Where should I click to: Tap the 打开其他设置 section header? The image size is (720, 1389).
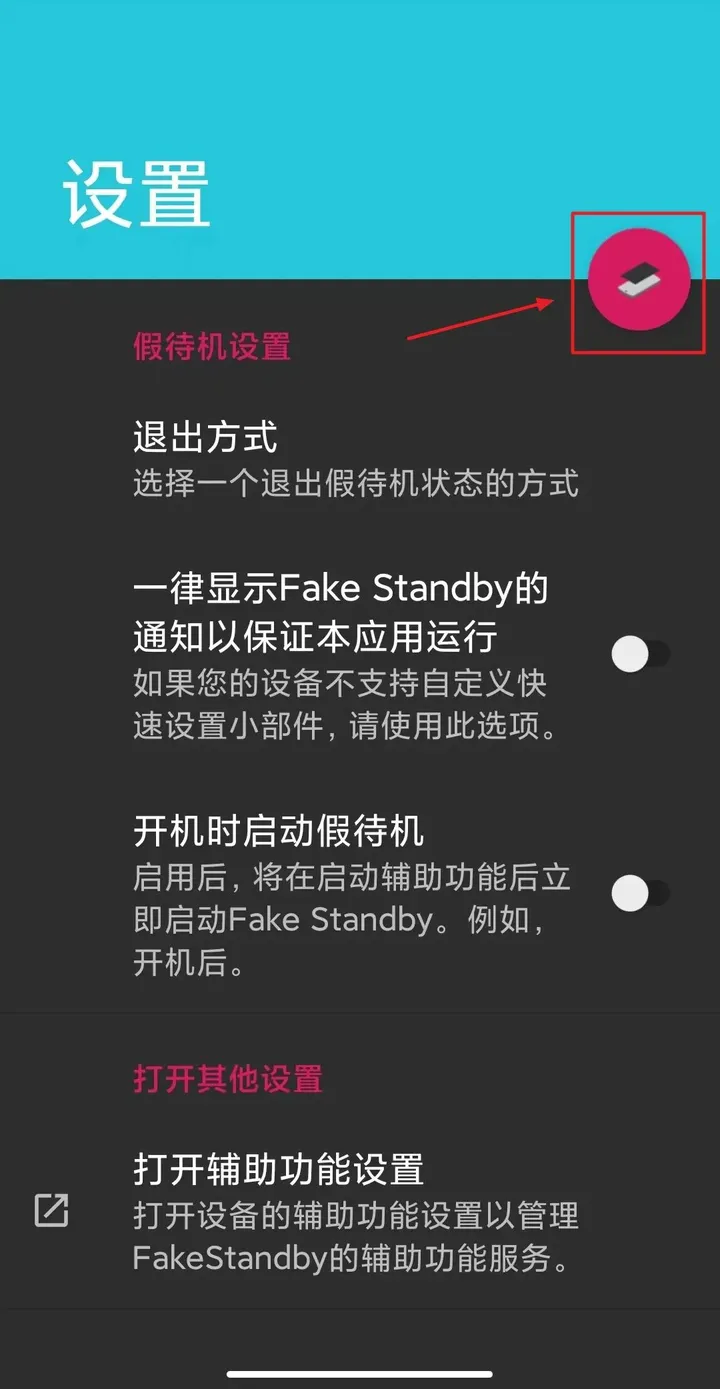click(x=226, y=1080)
